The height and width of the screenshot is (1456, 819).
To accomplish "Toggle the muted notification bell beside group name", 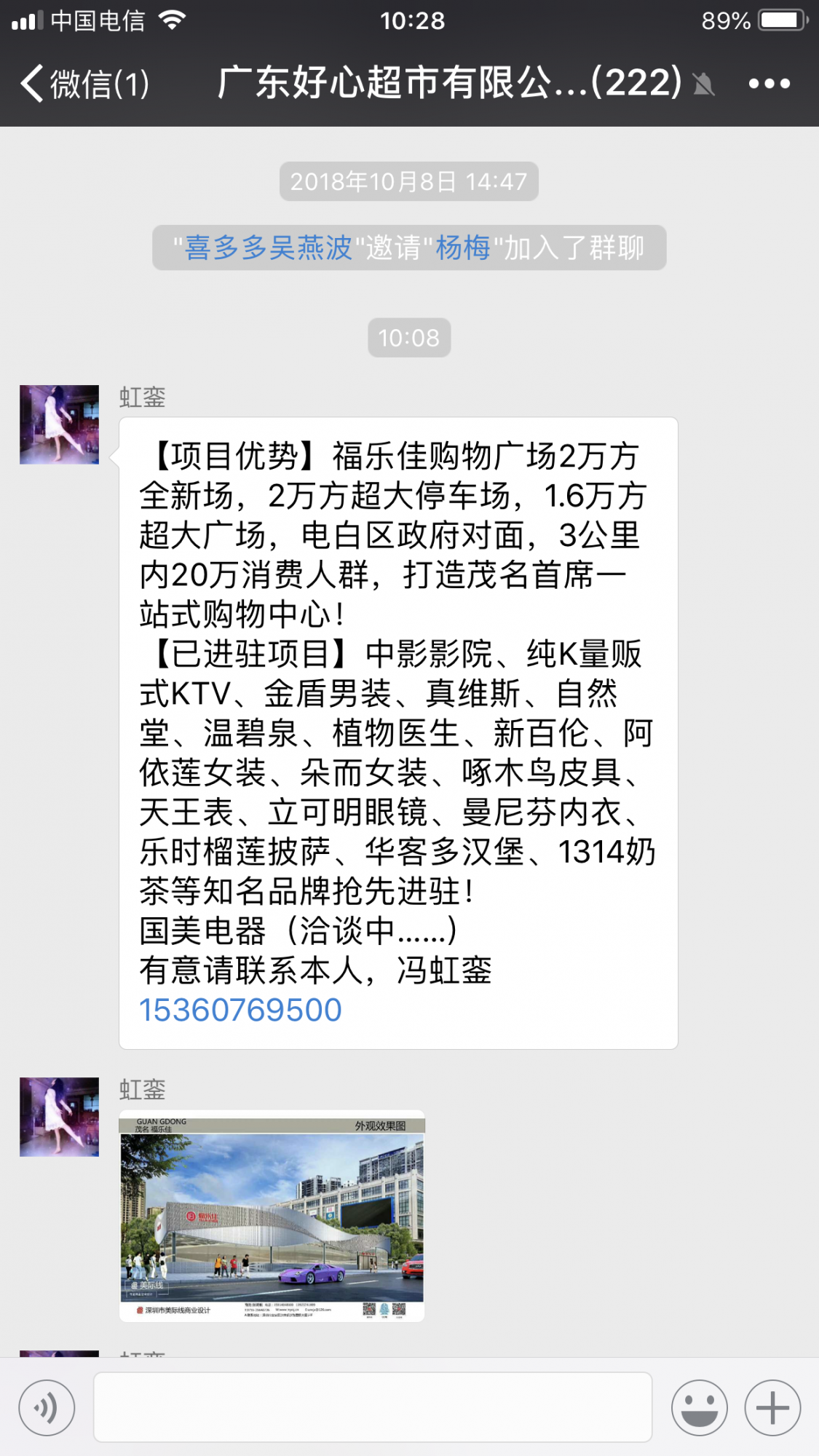I will click(x=703, y=84).
